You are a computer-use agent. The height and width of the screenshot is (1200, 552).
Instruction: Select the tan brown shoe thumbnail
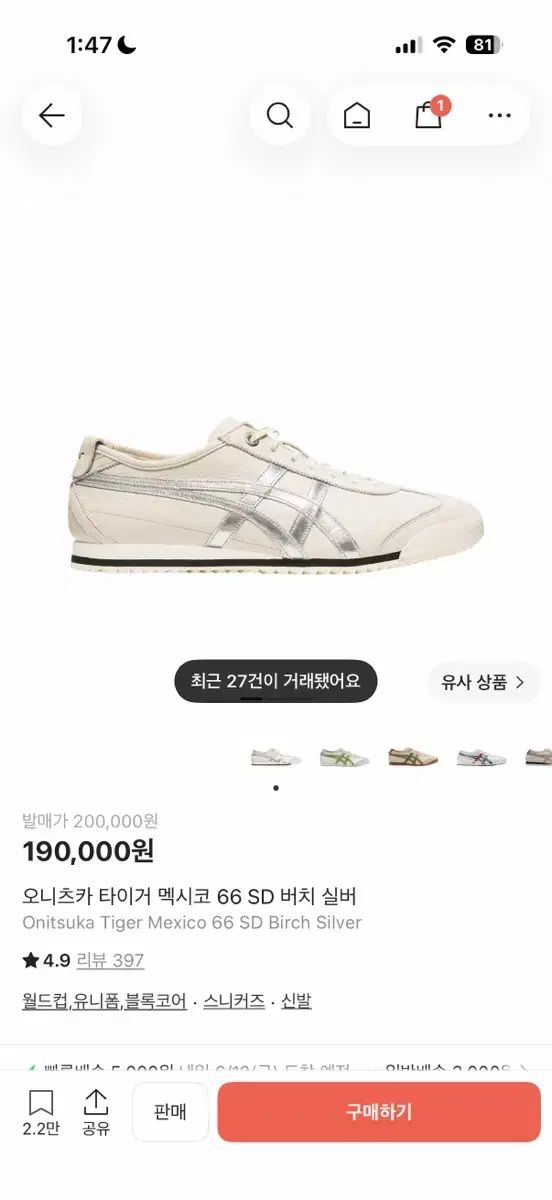coord(412,757)
